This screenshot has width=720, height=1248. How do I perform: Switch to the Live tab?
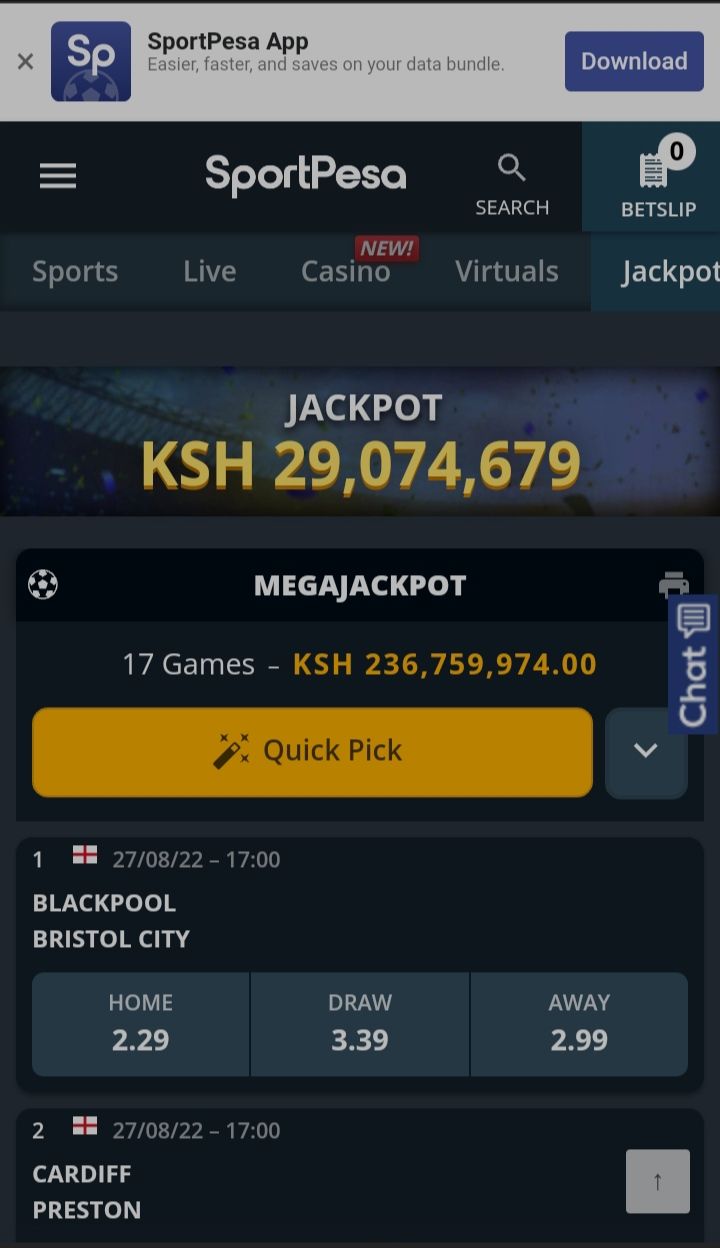[x=210, y=271]
